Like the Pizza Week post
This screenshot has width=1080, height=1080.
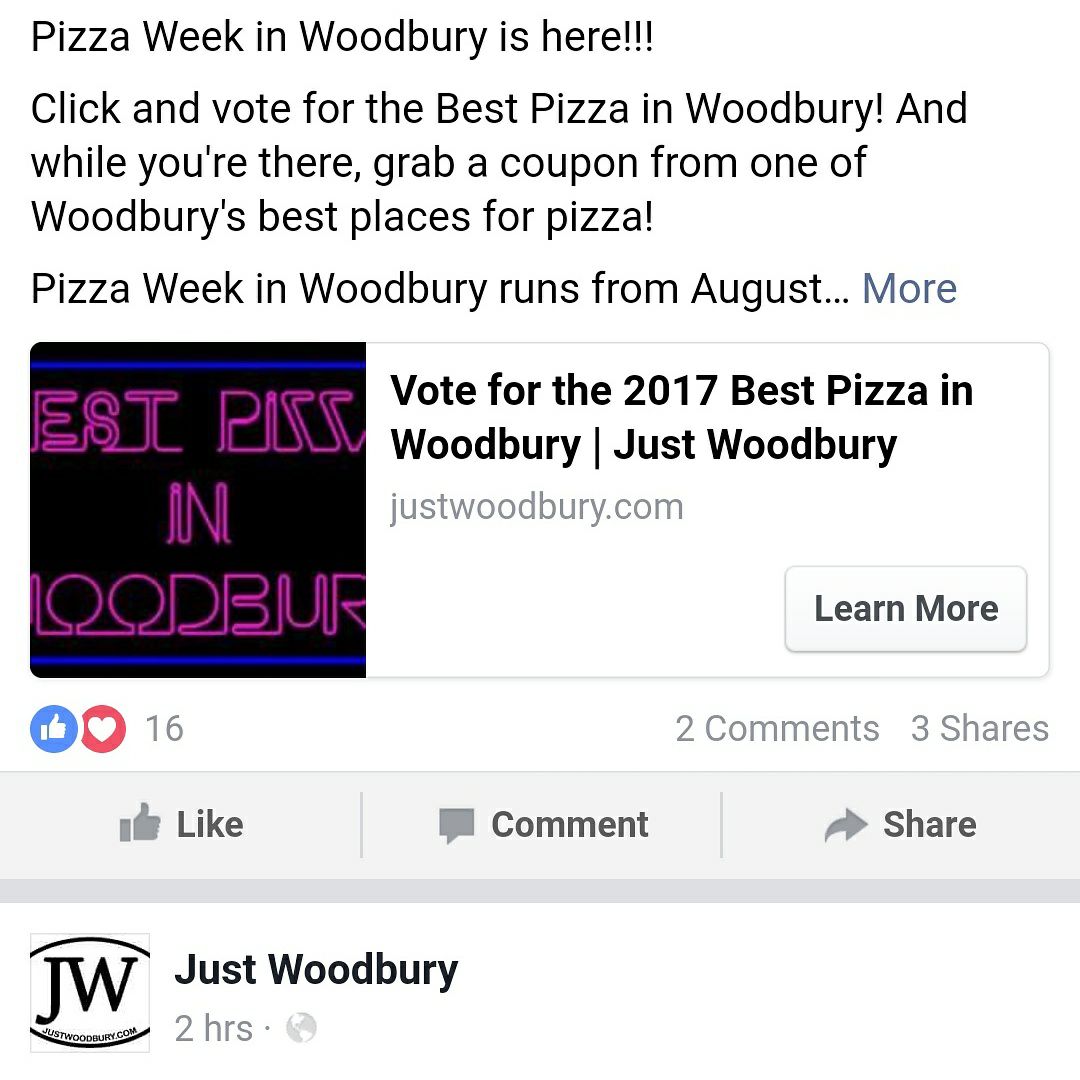tap(182, 825)
